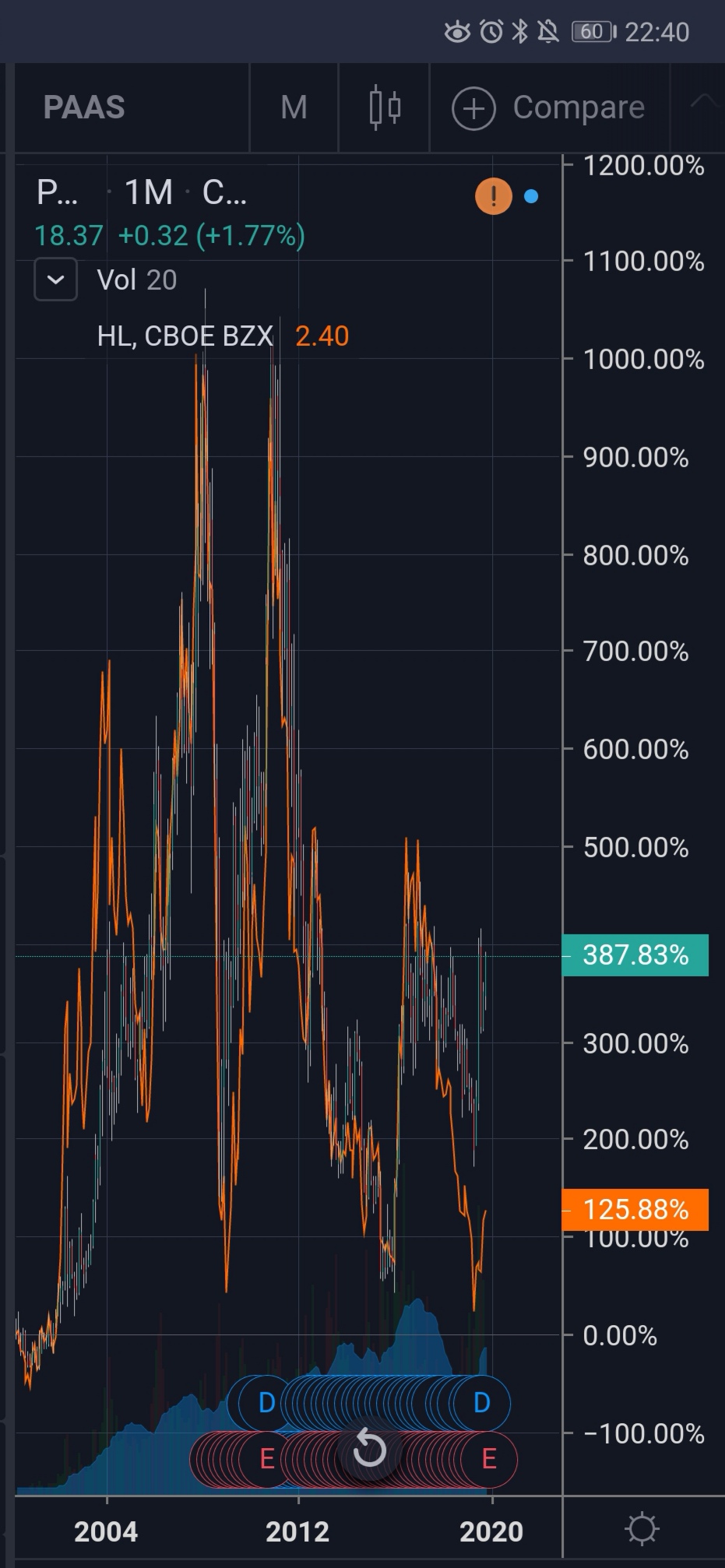Image resolution: width=725 pixels, height=1568 pixels.
Task: Expand the top toolbar chevron
Action: tap(703, 102)
